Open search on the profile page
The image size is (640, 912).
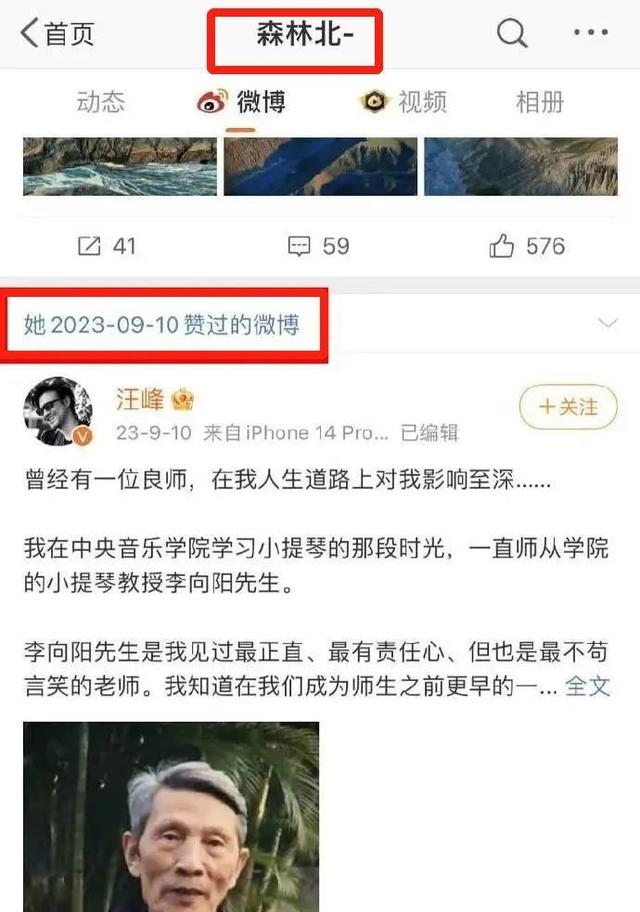tap(512, 34)
